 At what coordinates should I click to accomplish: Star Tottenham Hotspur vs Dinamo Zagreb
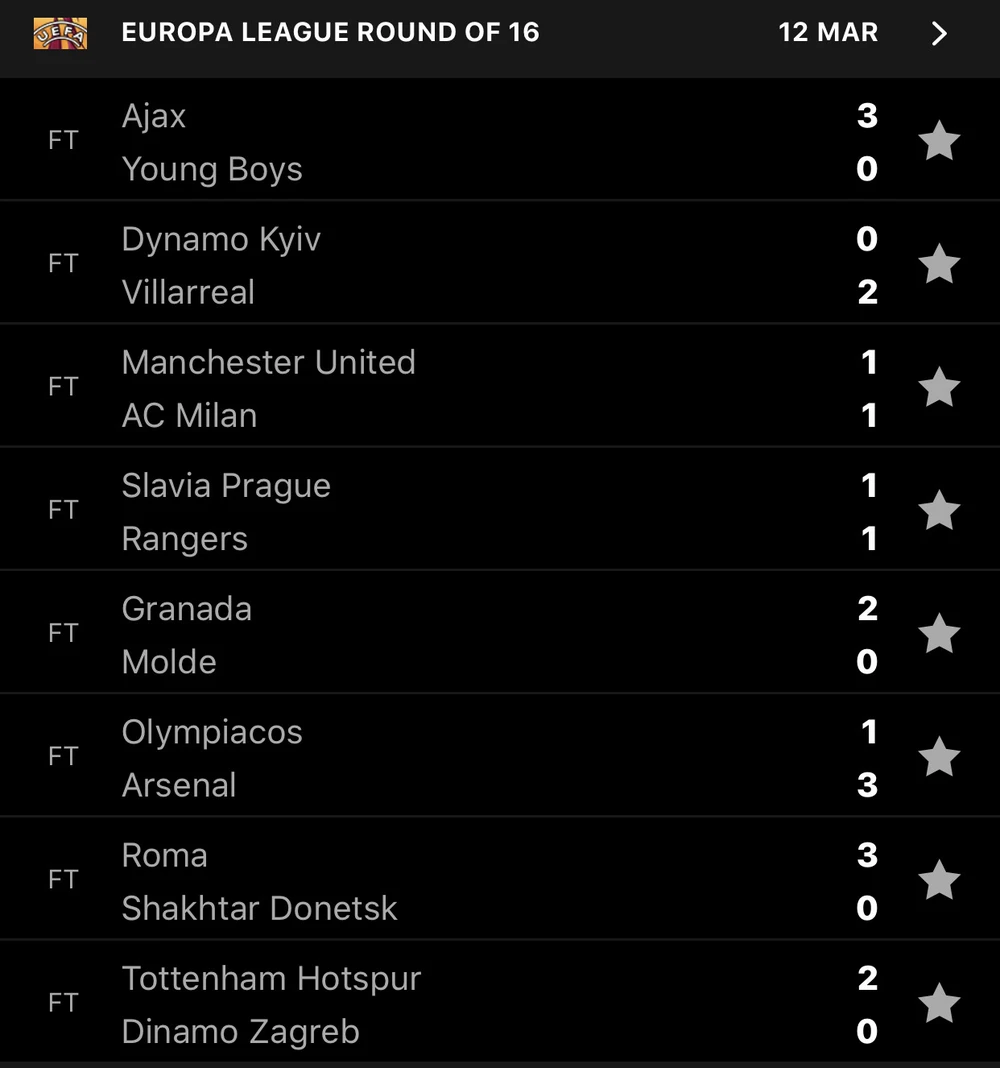[x=939, y=1003]
